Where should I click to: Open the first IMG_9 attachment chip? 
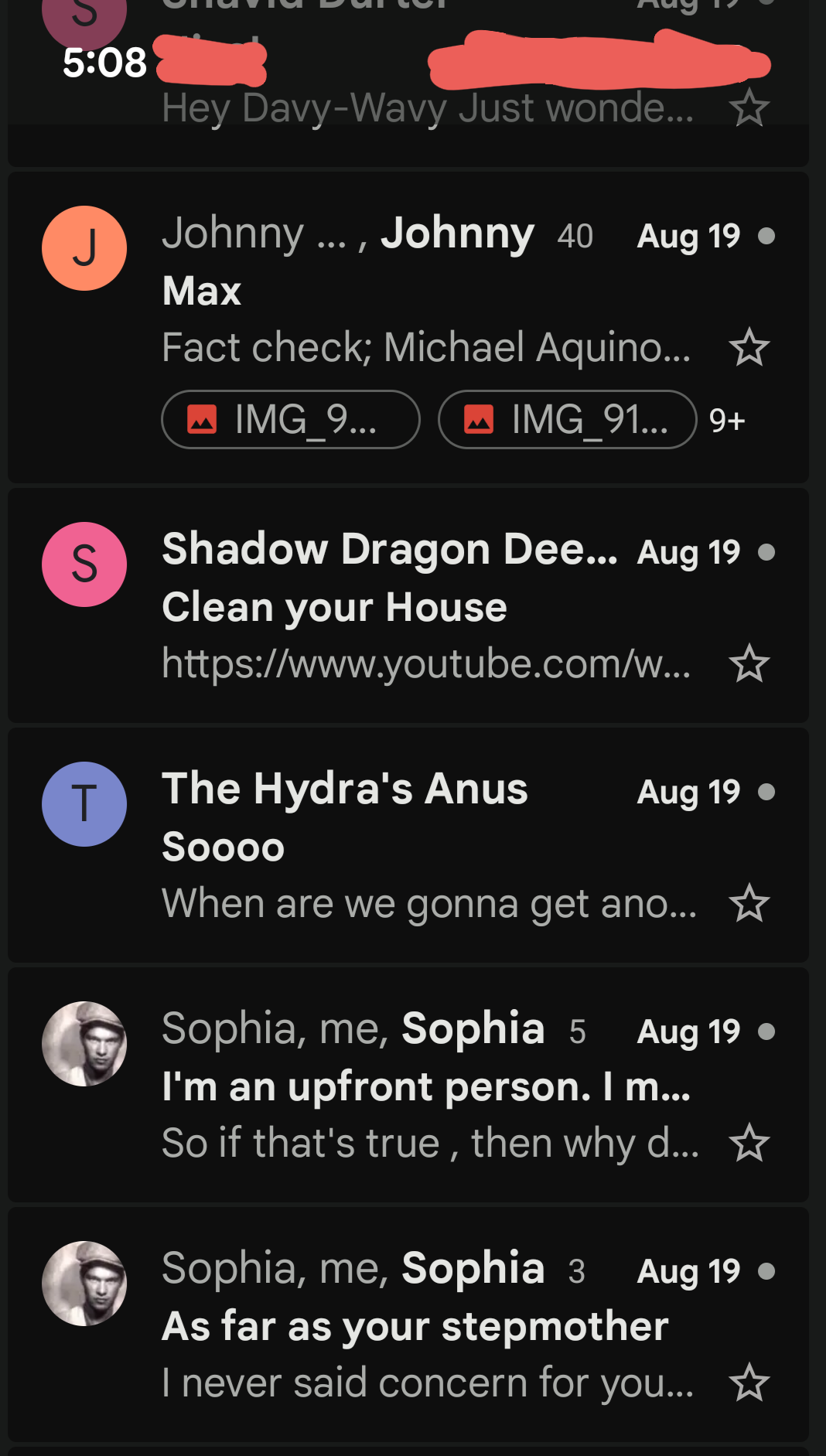tap(291, 420)
